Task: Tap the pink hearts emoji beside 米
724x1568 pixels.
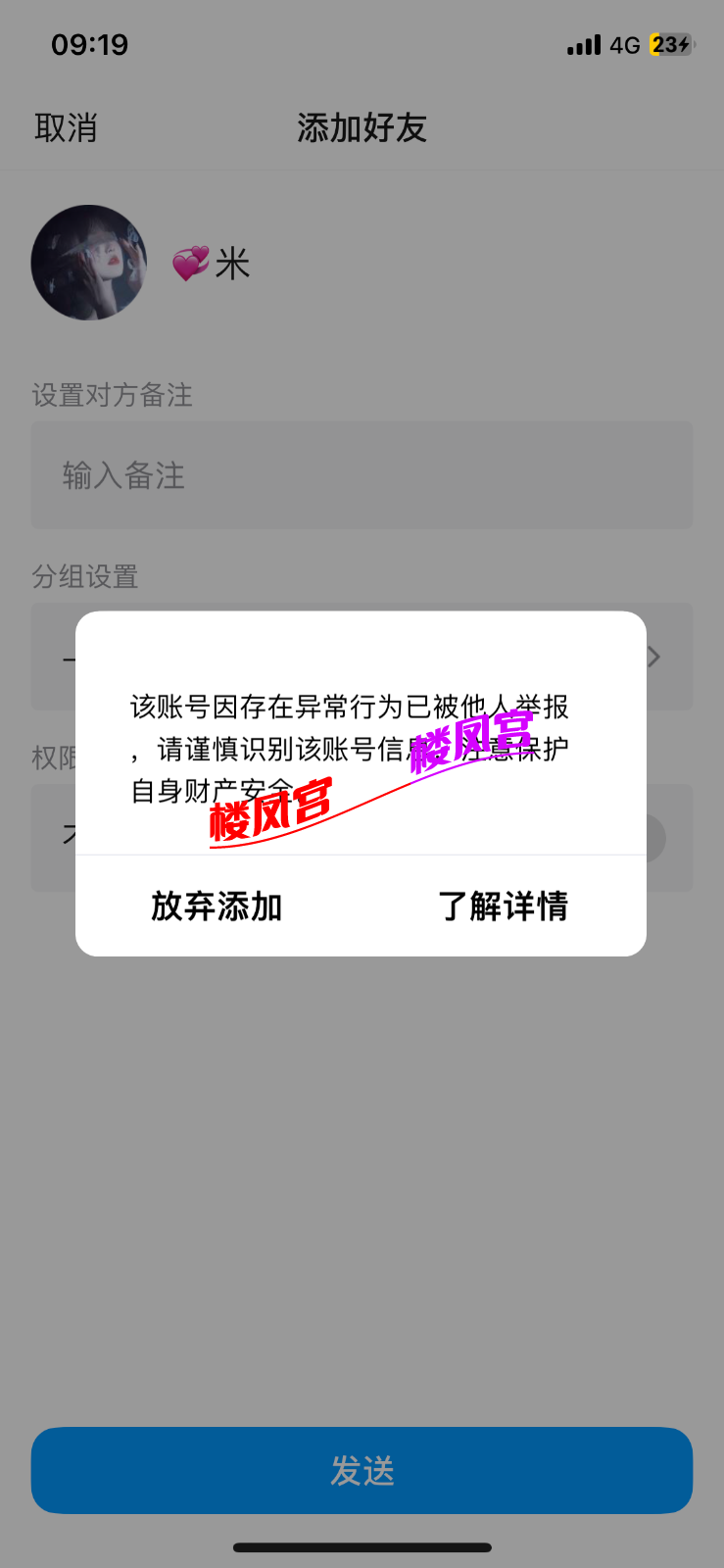Action: click(x=193, y=262)
